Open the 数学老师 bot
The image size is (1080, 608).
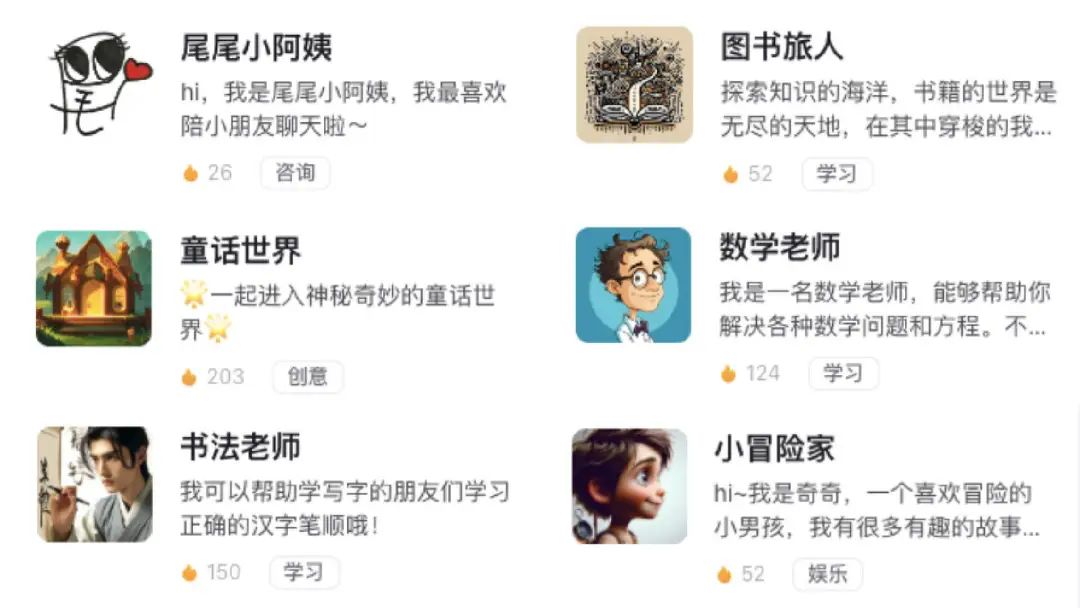[779, 247]
